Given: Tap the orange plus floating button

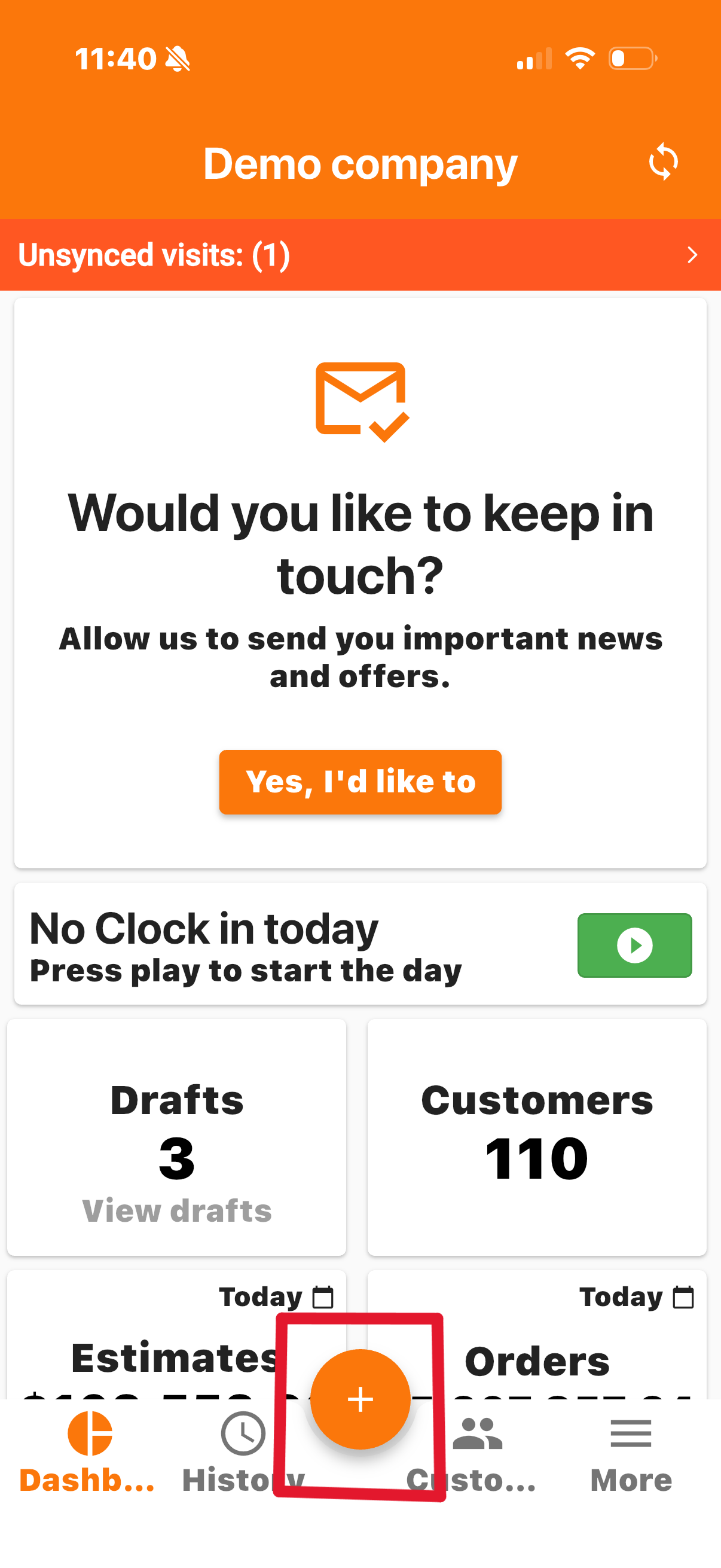Looking at the screenshot, I should [360, 1399].
